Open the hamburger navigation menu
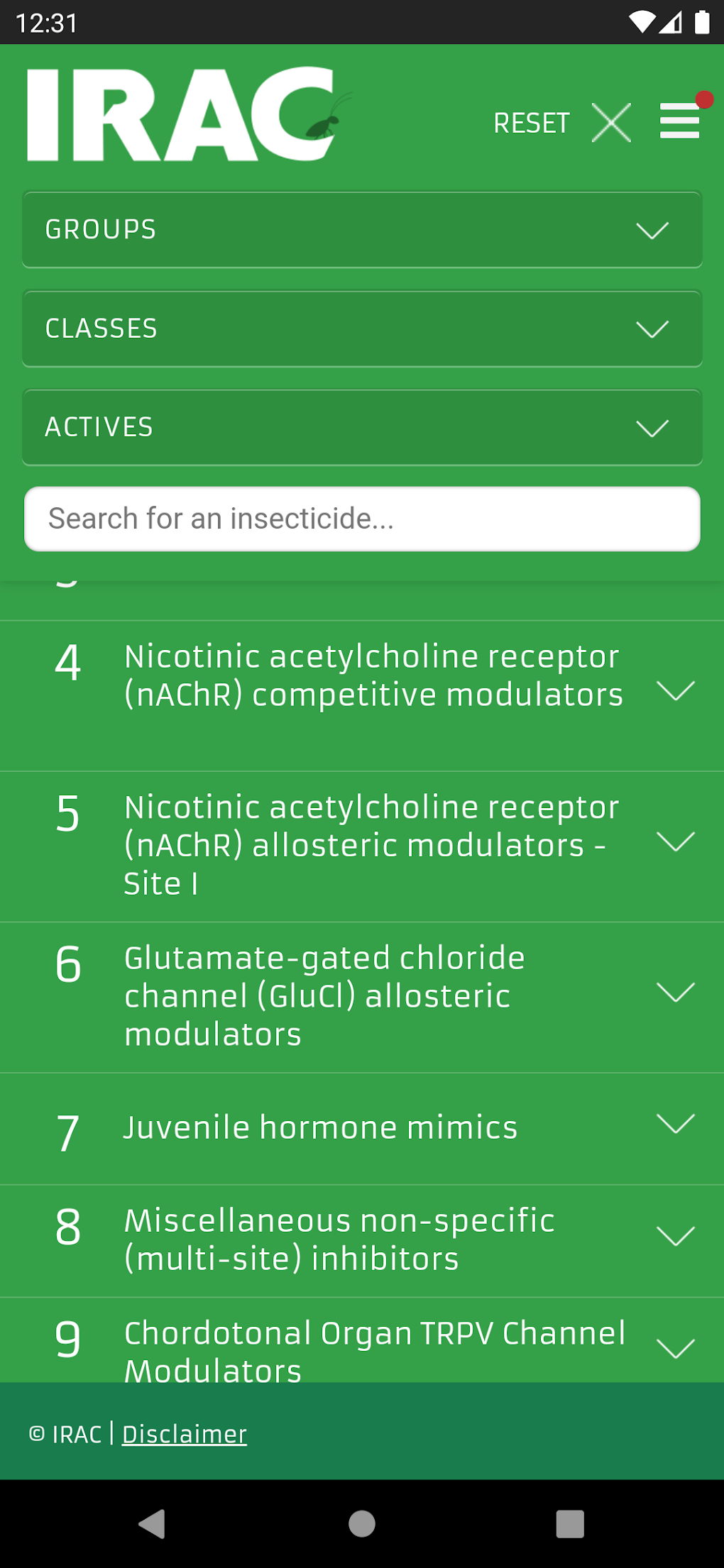The width and height of the screenshot is (724, 1568). [x=679, y=121]
